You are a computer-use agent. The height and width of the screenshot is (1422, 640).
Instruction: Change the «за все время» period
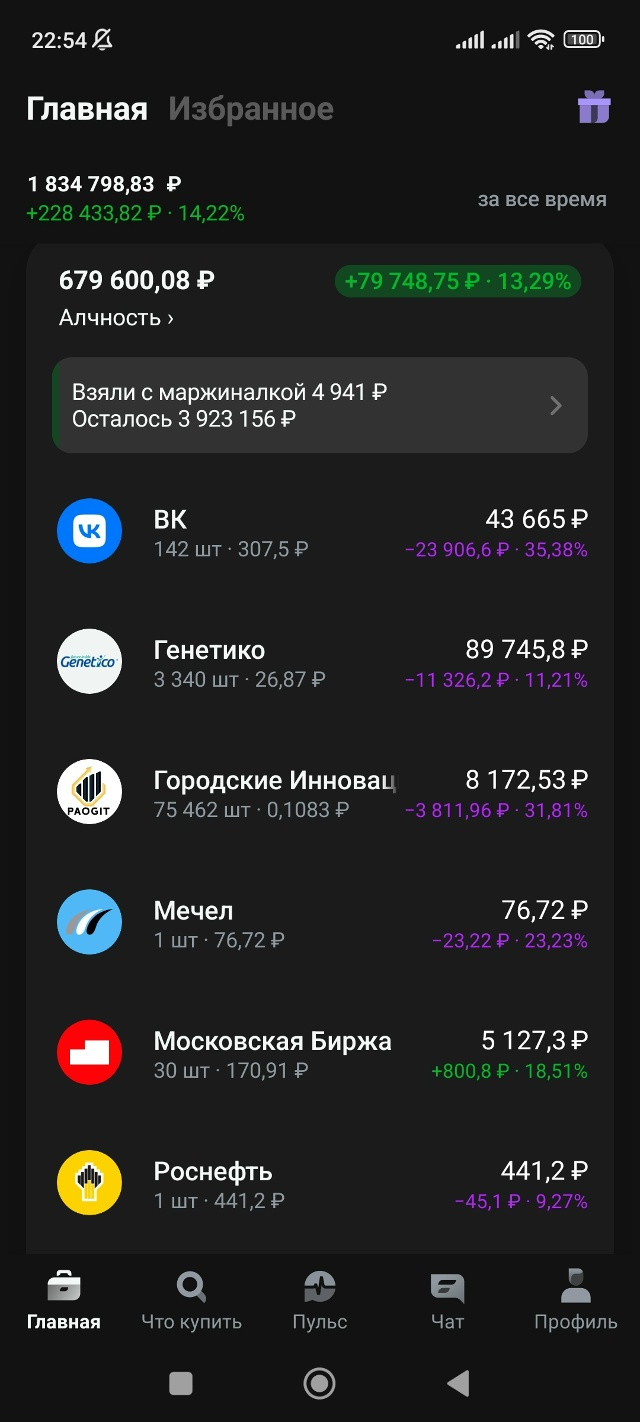click(542, 199)
